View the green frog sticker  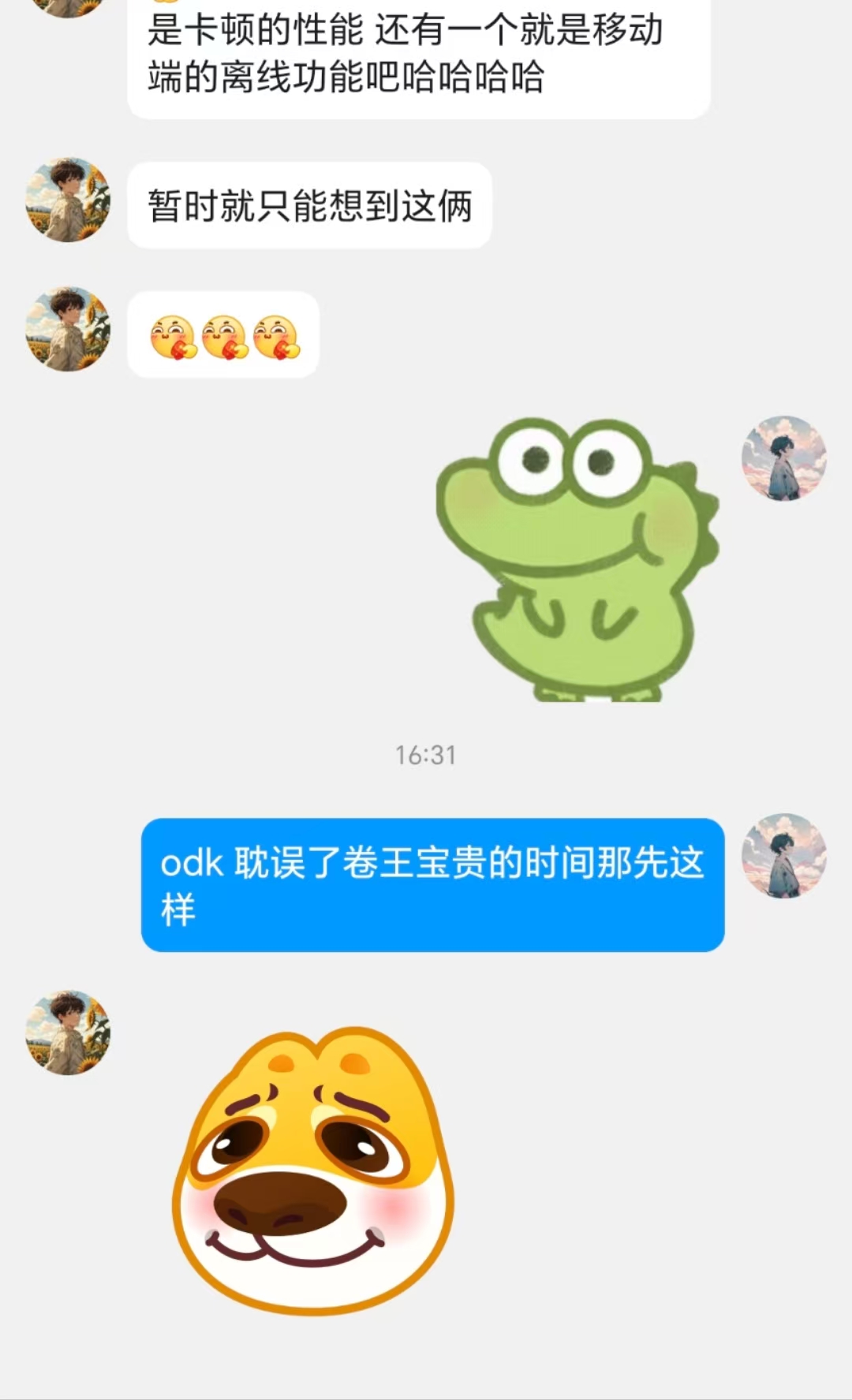pyautogui.click(x=577, y=558)
